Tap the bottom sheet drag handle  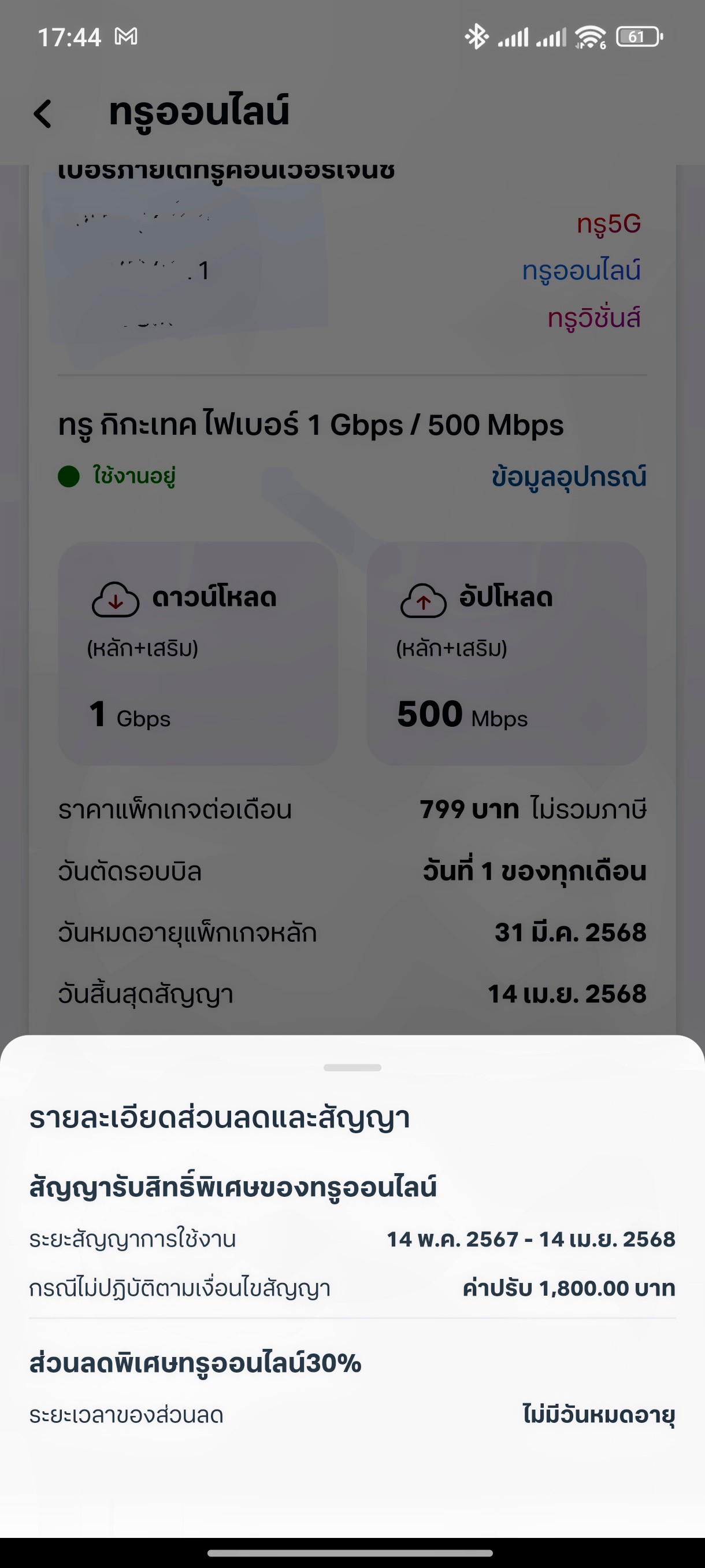[x=352, y=1067]
